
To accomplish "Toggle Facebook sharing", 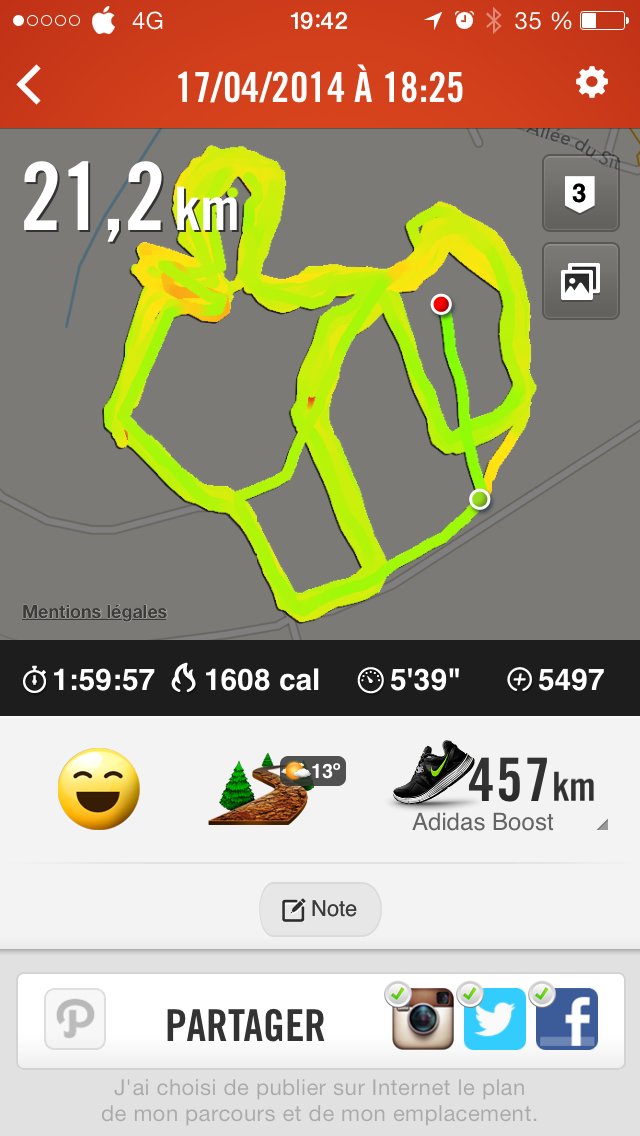I will click(567, 1019).
